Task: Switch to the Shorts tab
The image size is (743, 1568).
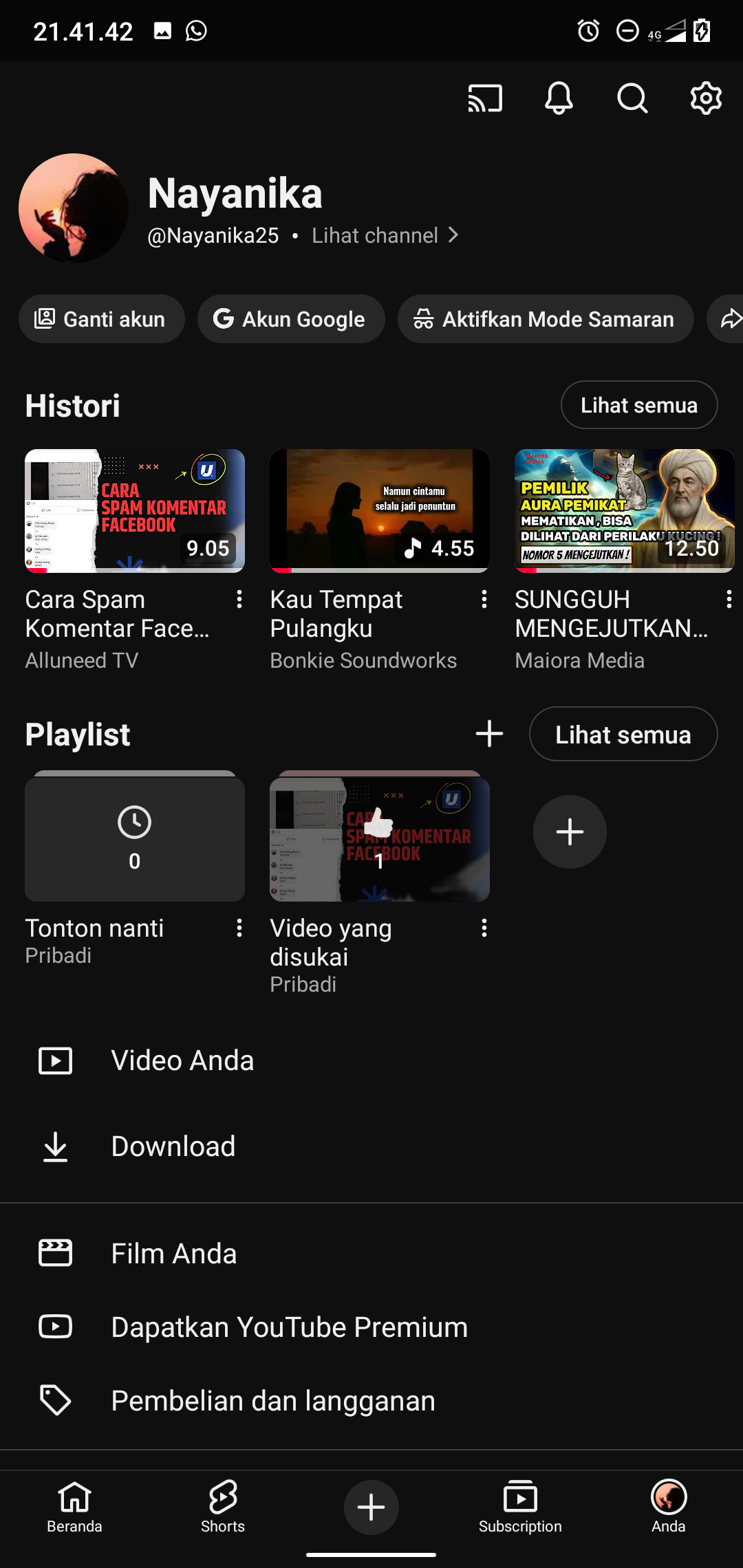Action: [223, 1507]
